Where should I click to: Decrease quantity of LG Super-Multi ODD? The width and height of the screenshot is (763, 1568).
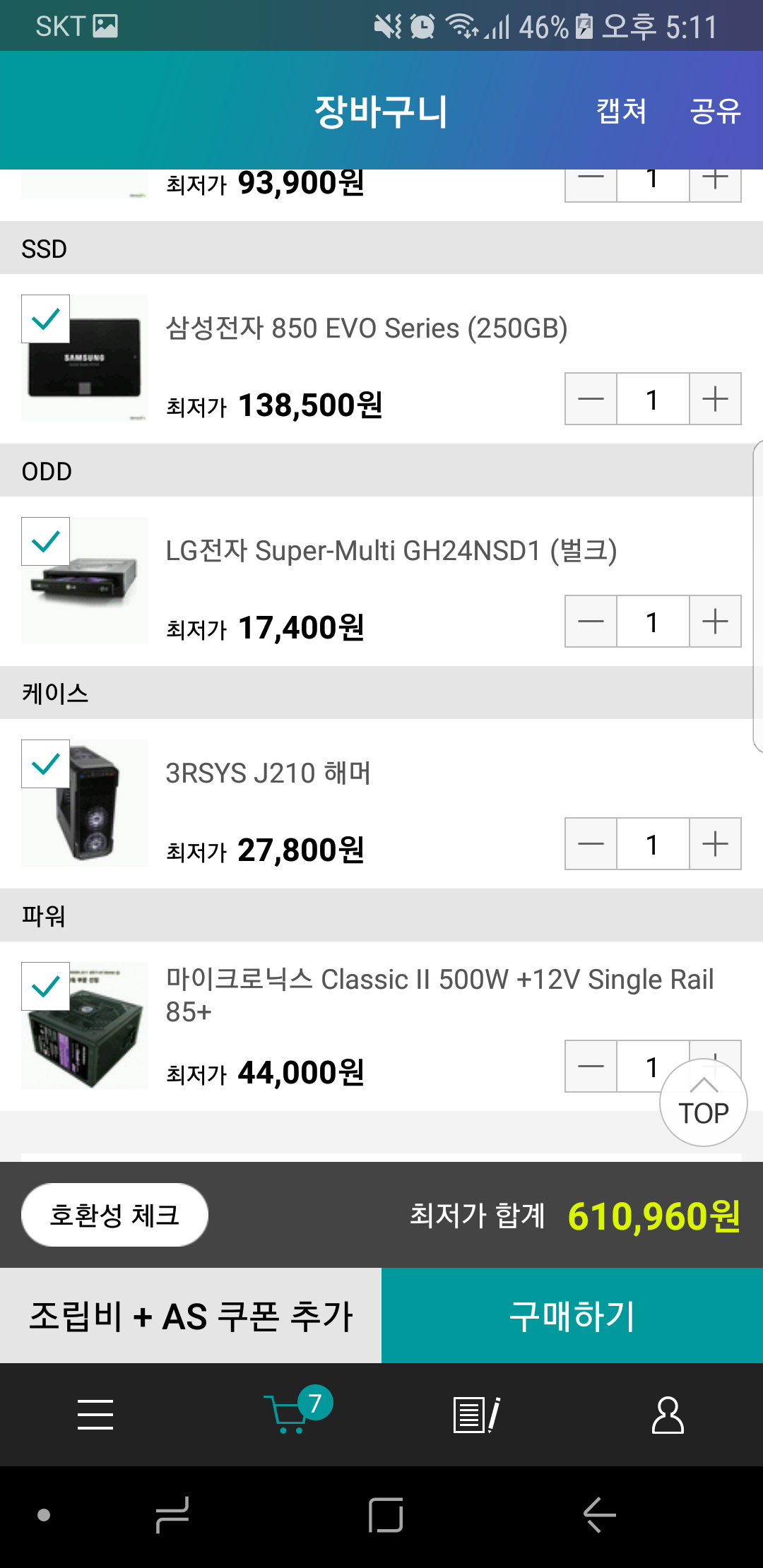[x=591, y=622]
